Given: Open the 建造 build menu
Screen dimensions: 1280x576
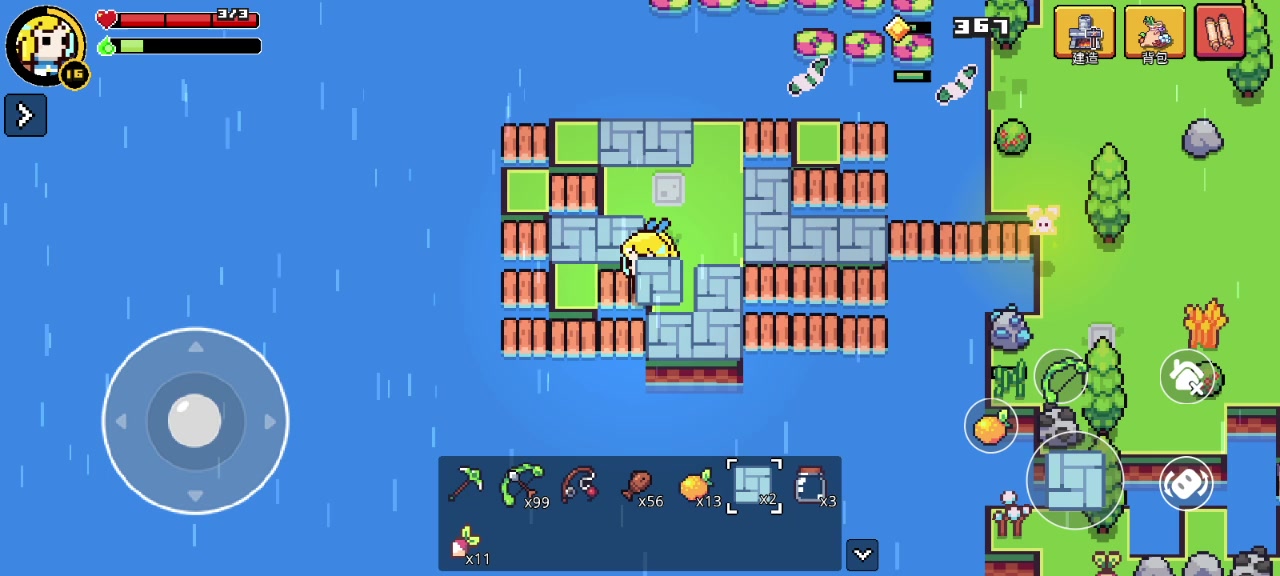Looking at the screenshot, I should coord(1085,35).
